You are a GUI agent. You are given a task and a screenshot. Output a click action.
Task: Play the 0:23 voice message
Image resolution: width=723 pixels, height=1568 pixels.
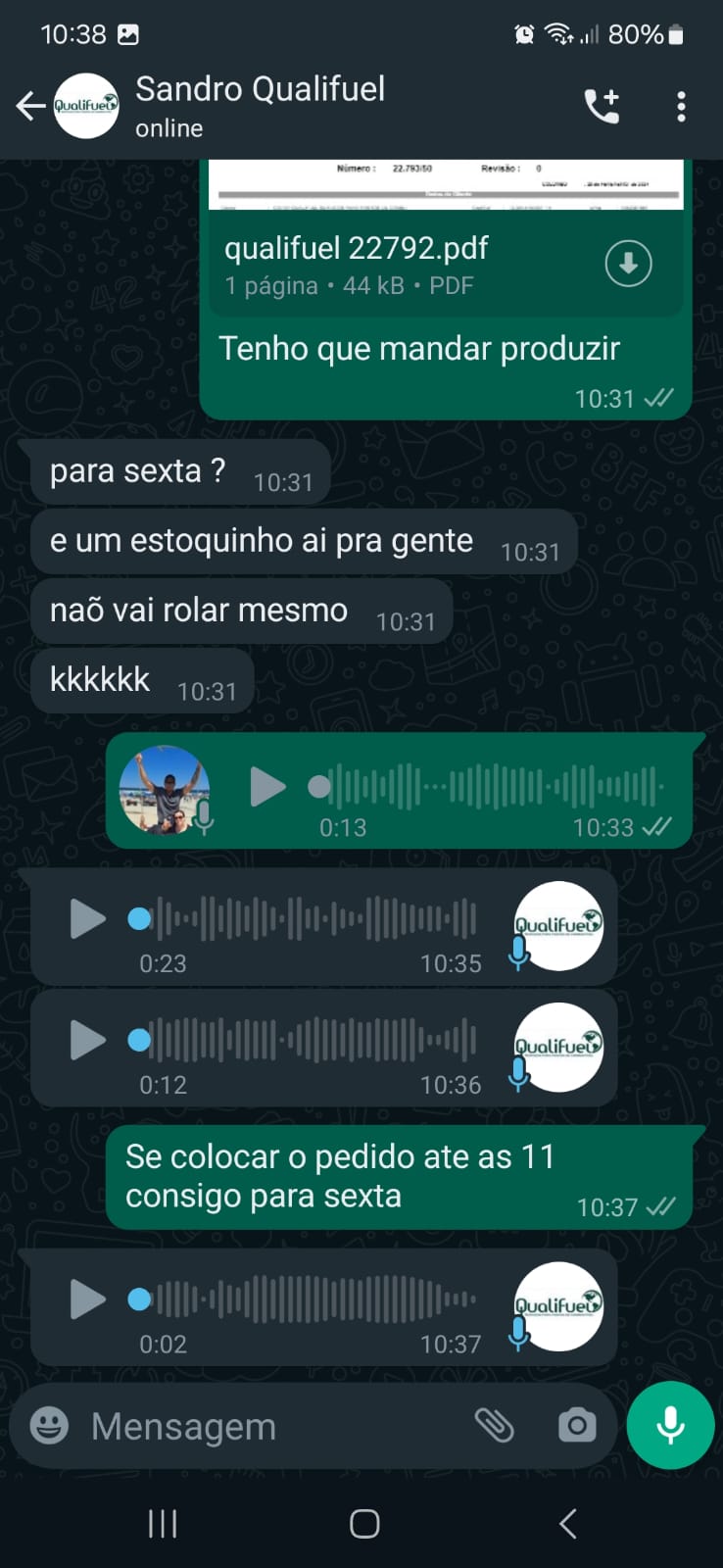pos(87,919)
